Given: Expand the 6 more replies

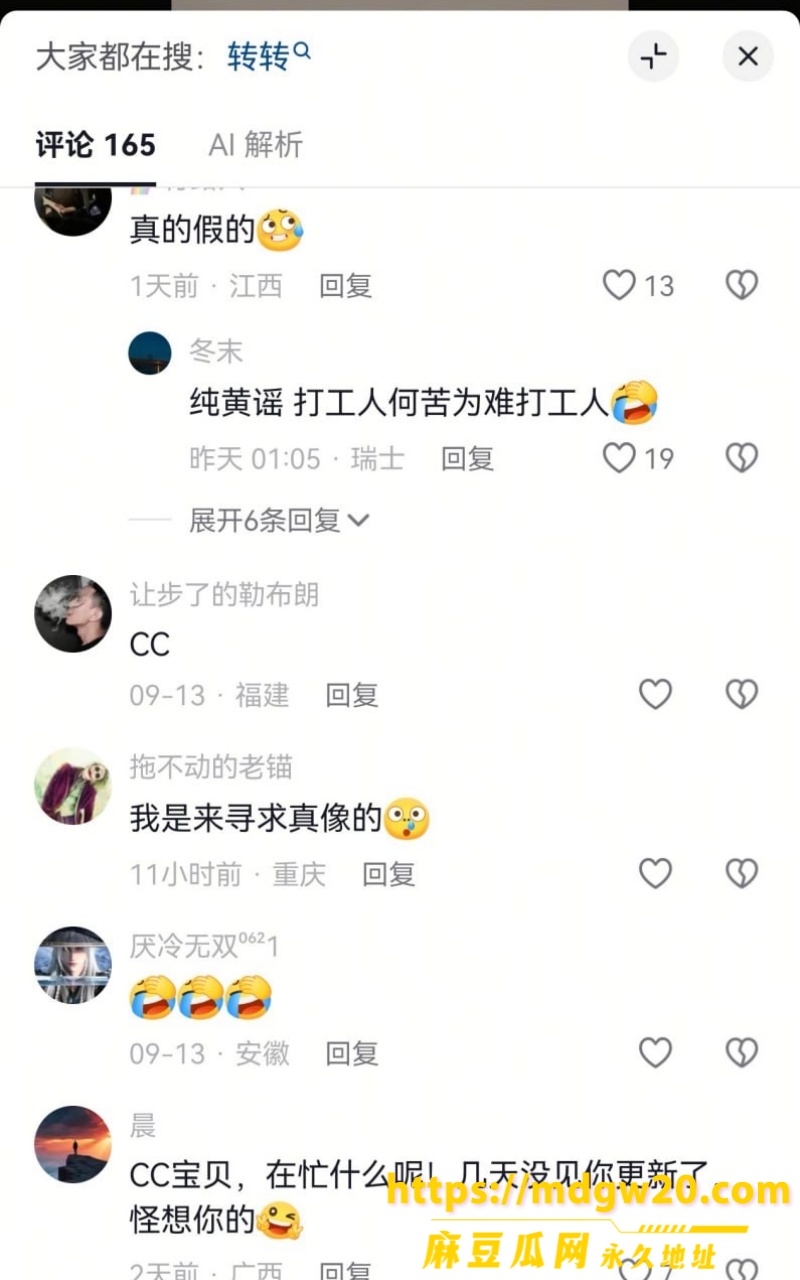Looking at the screenshot, I should pos(279,520).
